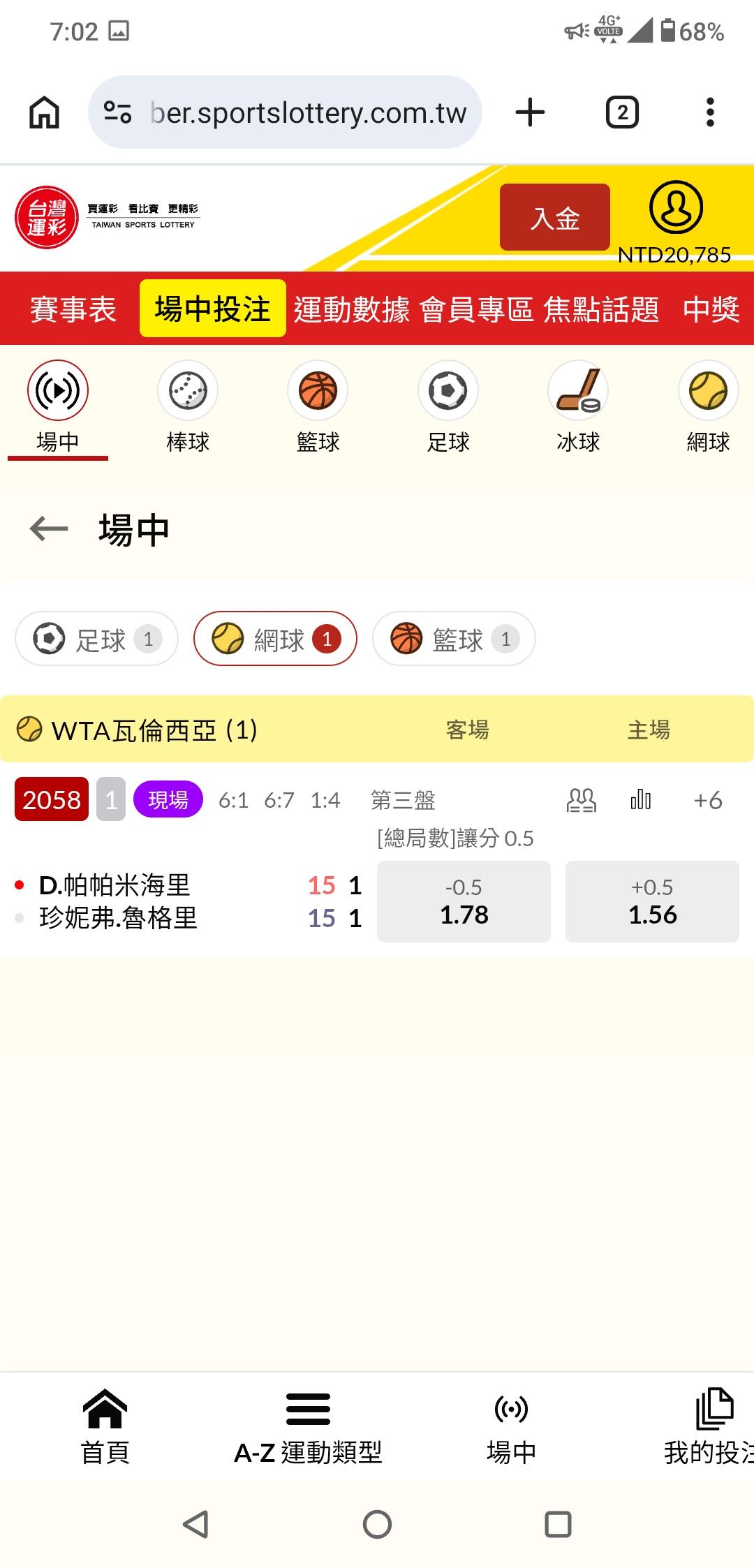Expand the +6 more markets
This screenshot has height=1568, width=754.
pos(707,800)
